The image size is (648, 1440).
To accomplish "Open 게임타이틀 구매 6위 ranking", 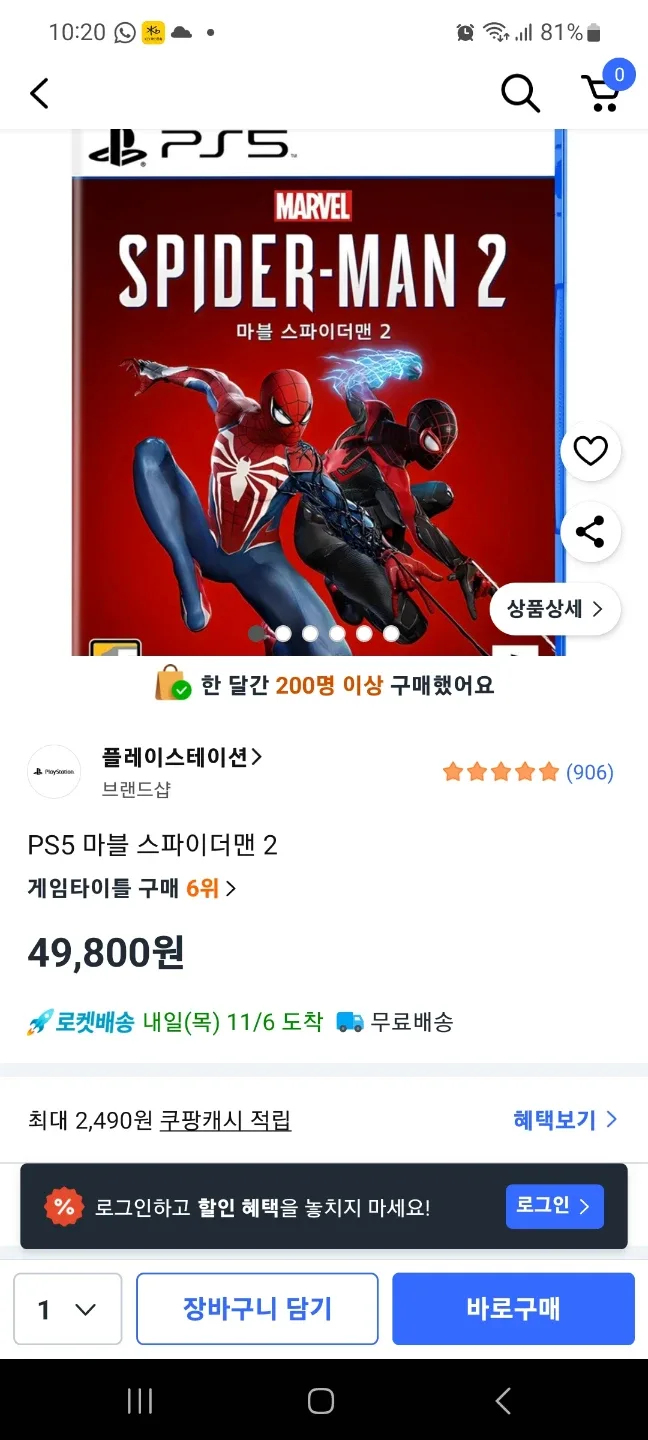I will pyautogui.click(x=132, y=888).
